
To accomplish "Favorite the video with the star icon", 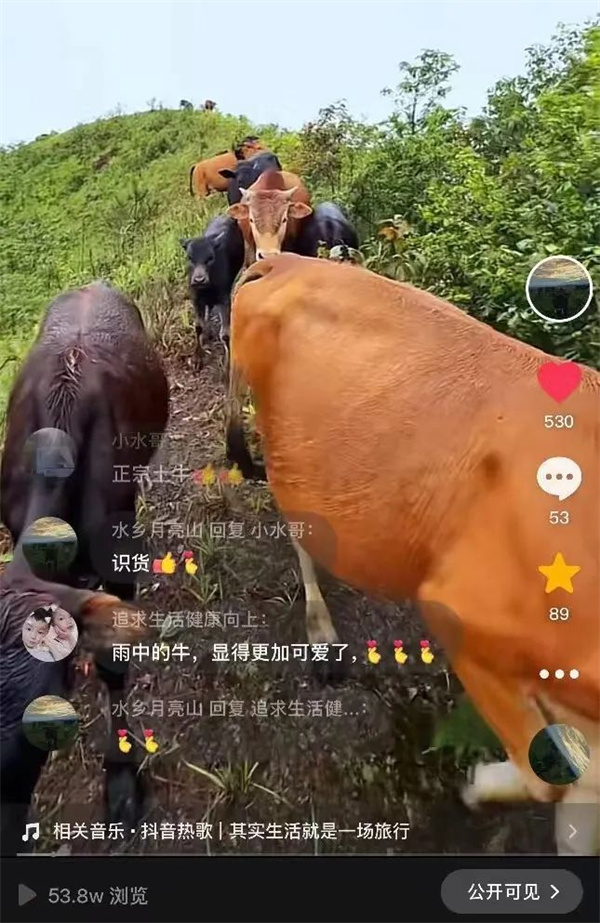I will pos(559,574).
